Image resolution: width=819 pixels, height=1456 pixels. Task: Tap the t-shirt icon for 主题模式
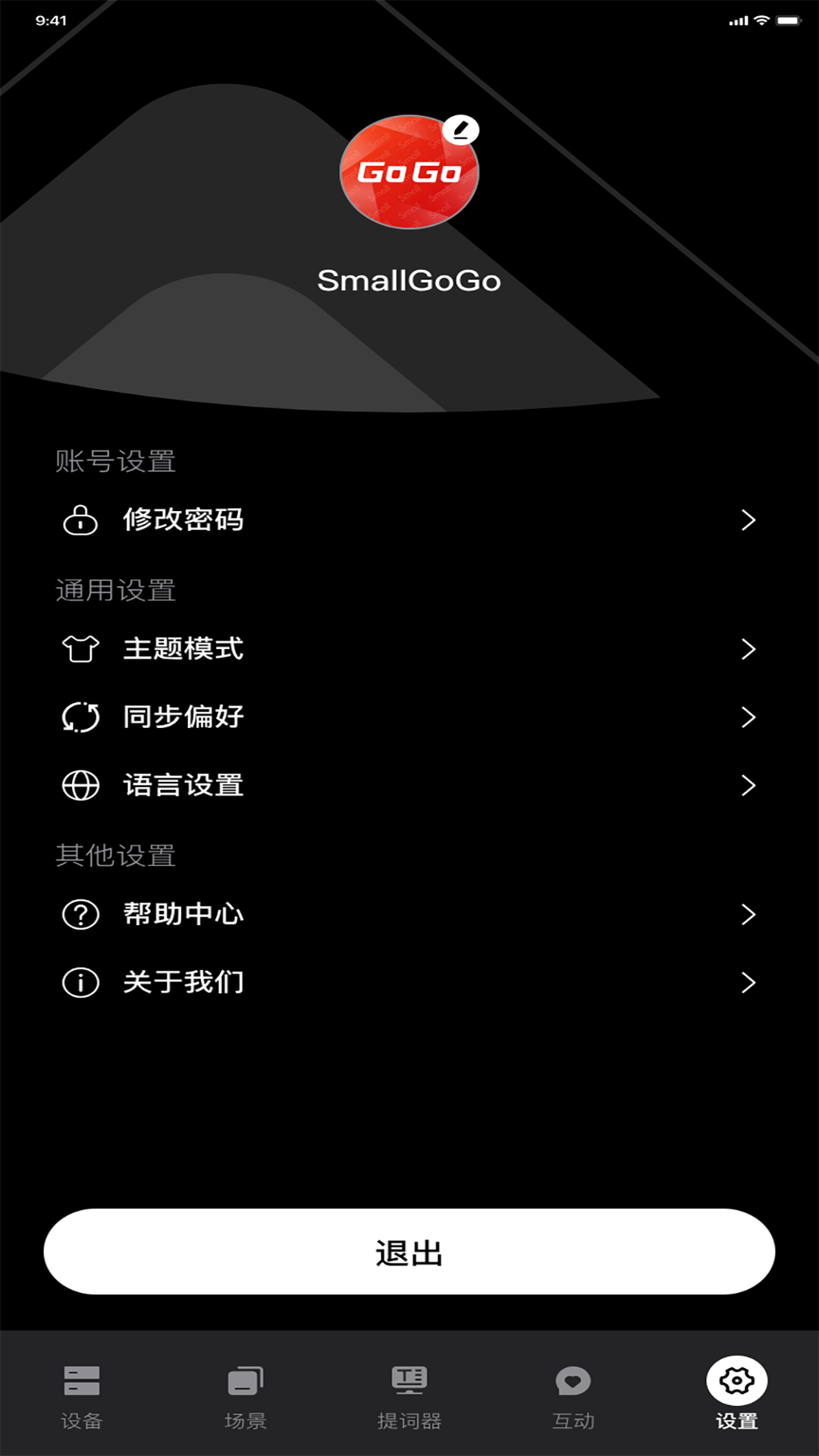[80, 650]
